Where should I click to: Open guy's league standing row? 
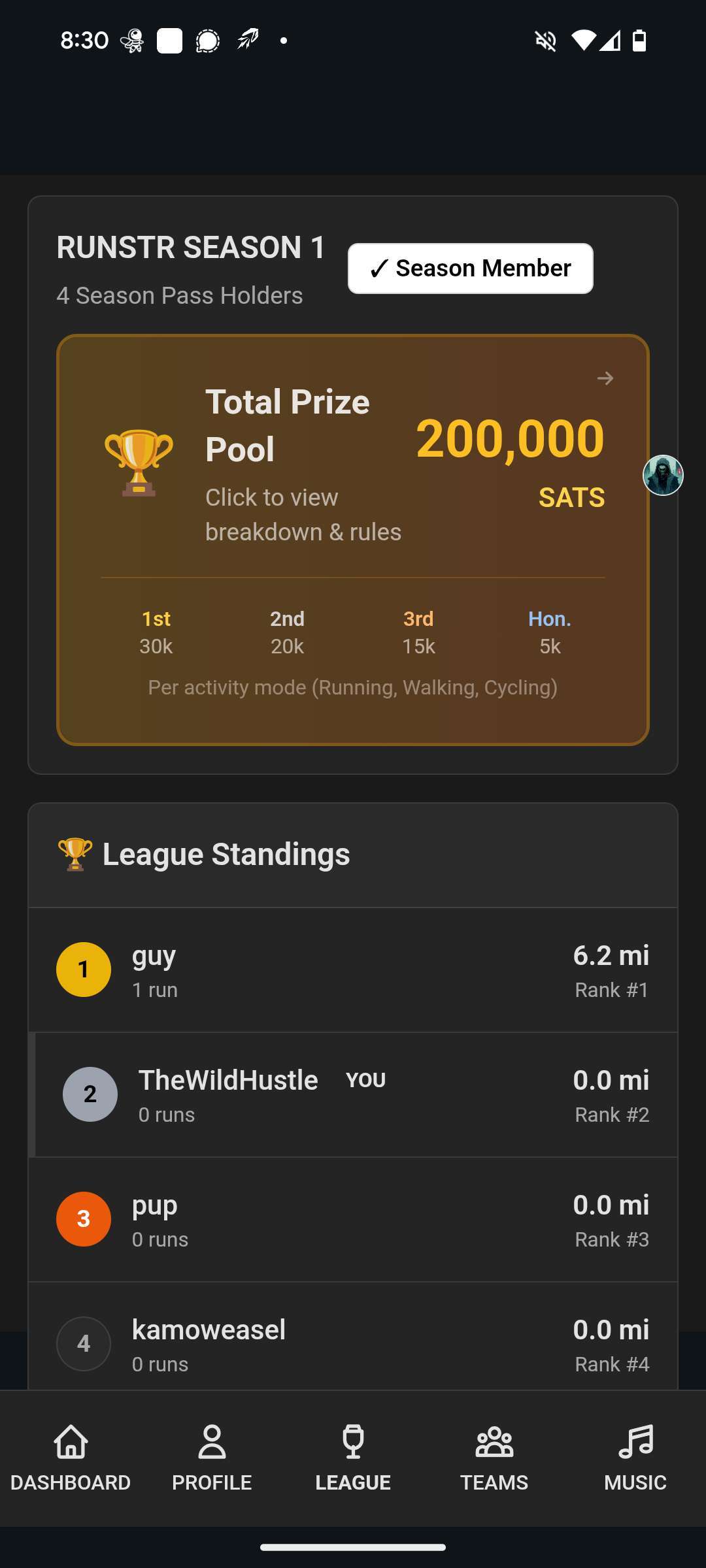(353, 970)
